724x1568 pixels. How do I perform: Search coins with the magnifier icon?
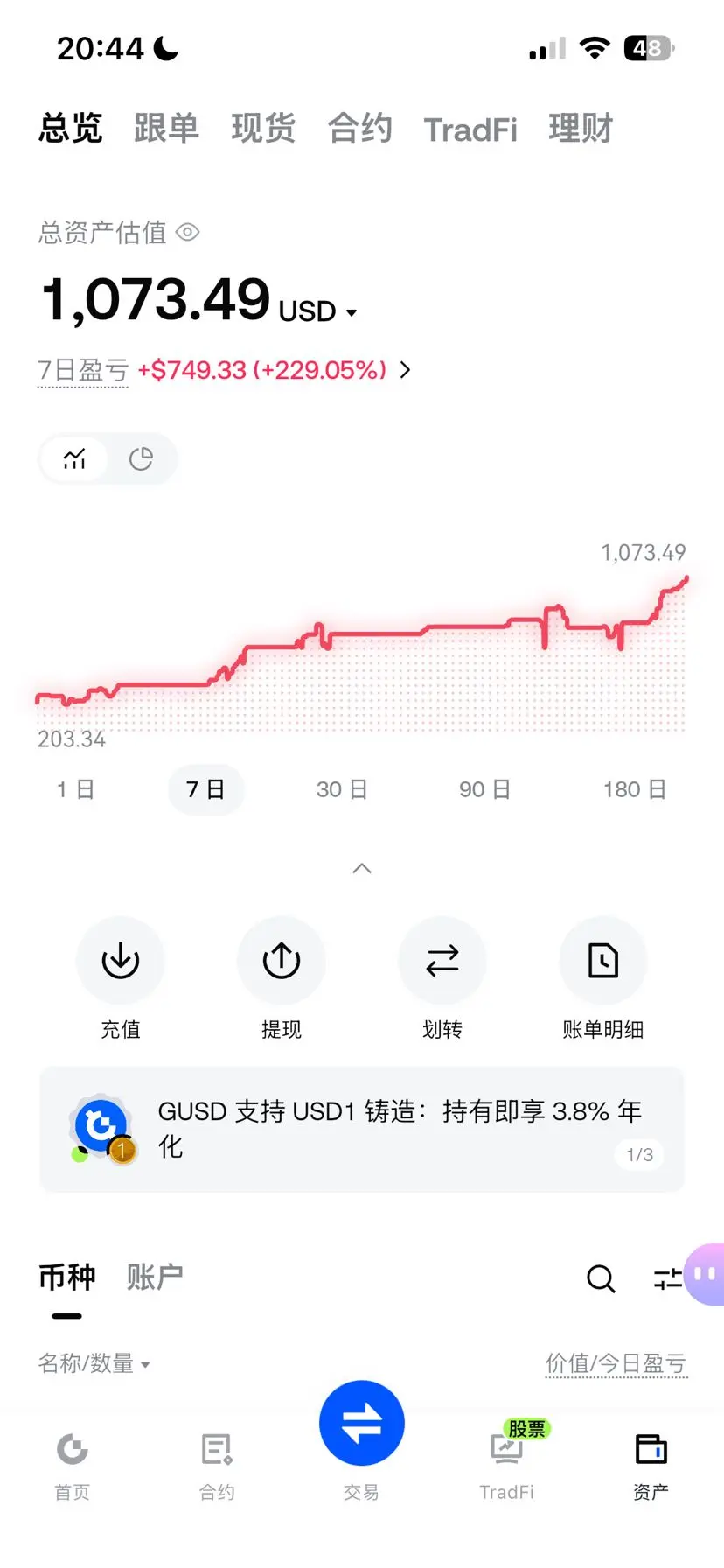[x=601, y=1279]
